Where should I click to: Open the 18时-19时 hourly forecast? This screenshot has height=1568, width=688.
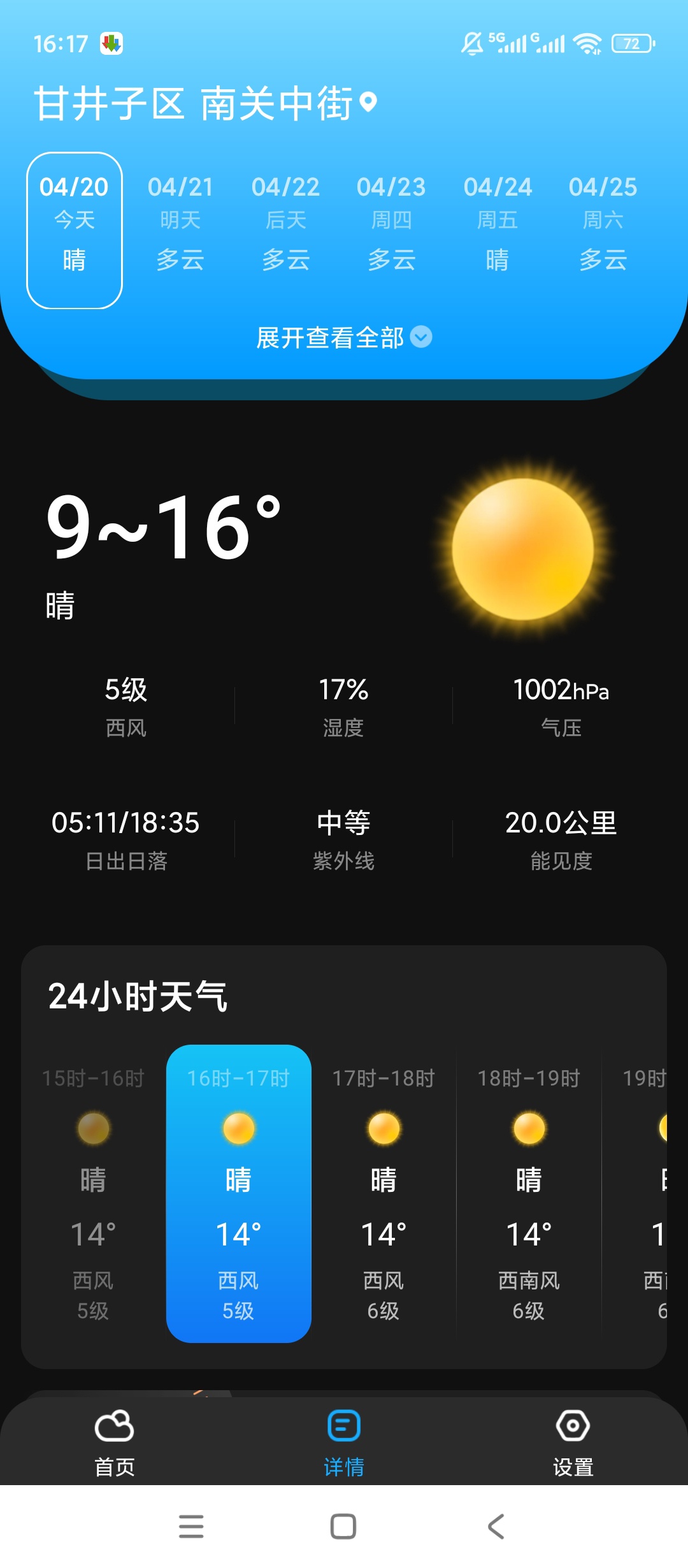click(x=529, y=1194)
